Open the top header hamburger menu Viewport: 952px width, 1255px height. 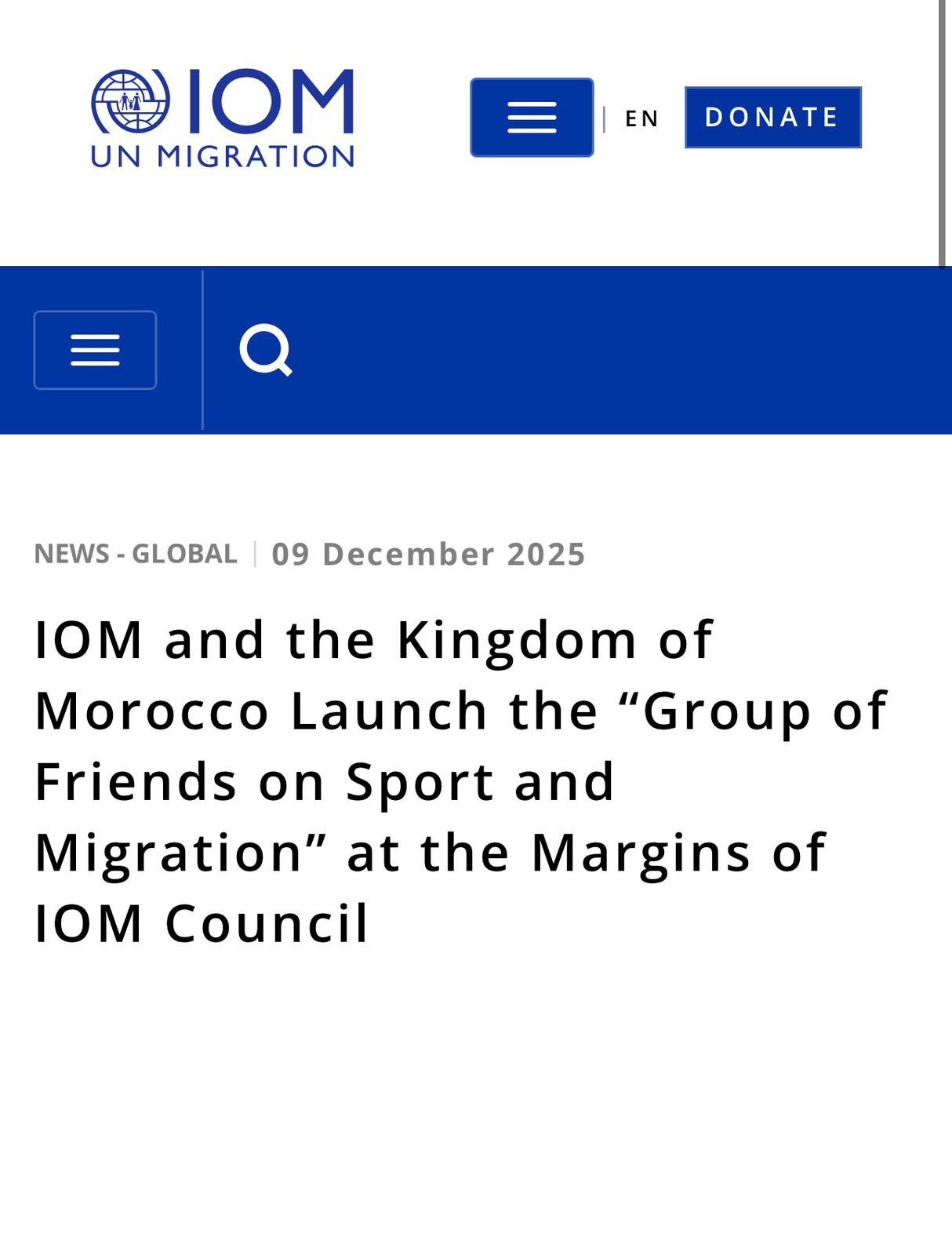click(x=532, y=118)
